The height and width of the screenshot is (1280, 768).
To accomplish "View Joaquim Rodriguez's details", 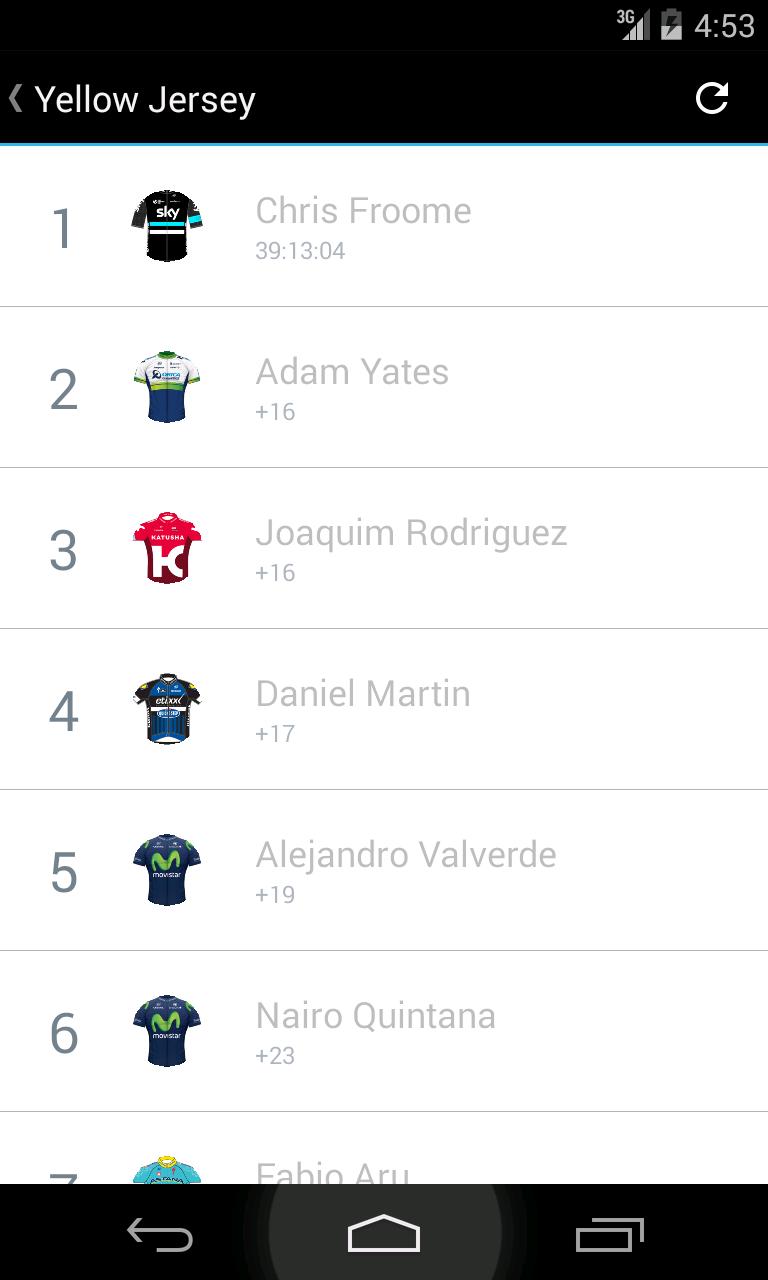I will tap(384, 549).
